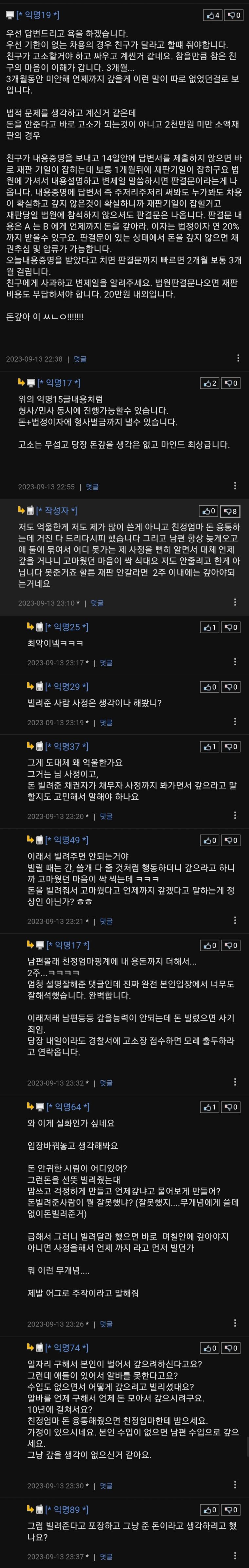Viewport: 249px width, 1568px height.
Task: Upvote the comment by 익명19
Action: pos(213,15)
